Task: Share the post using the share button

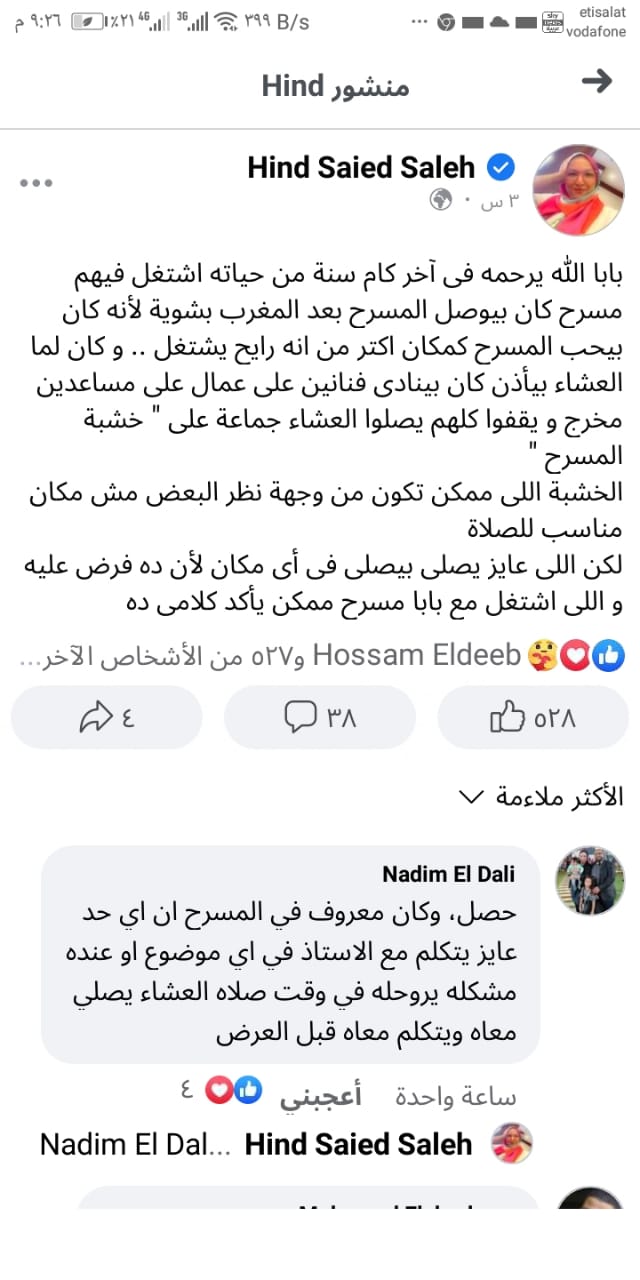Action: click(106, 717)
